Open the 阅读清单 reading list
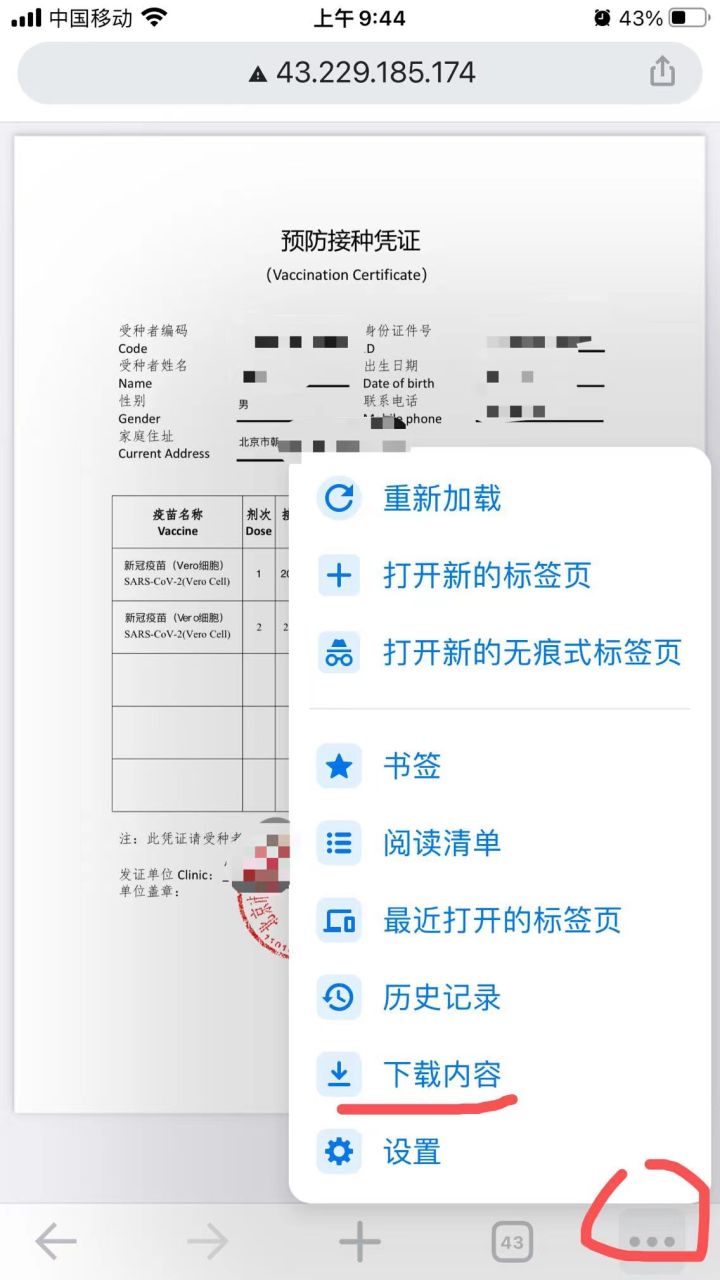This screenshot has height=1280, width=720. coord(499,843)
